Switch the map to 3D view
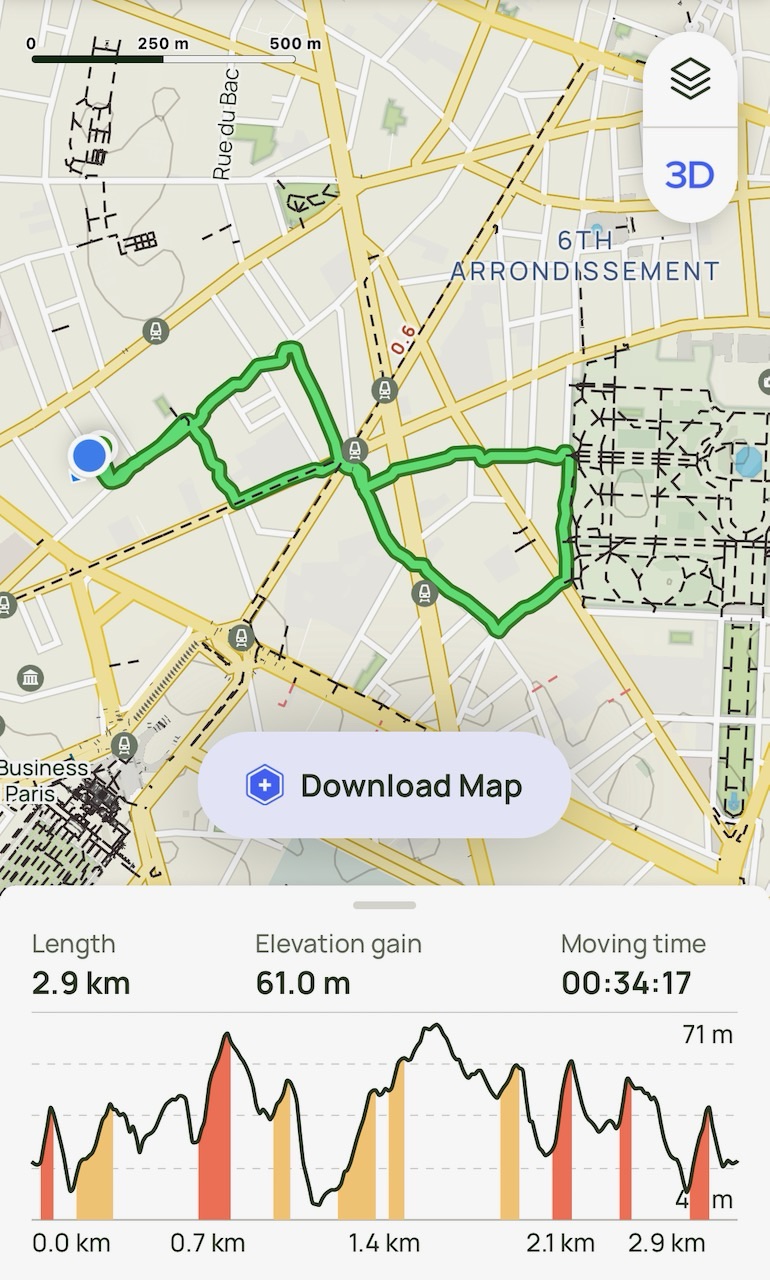 pos(690,175)
